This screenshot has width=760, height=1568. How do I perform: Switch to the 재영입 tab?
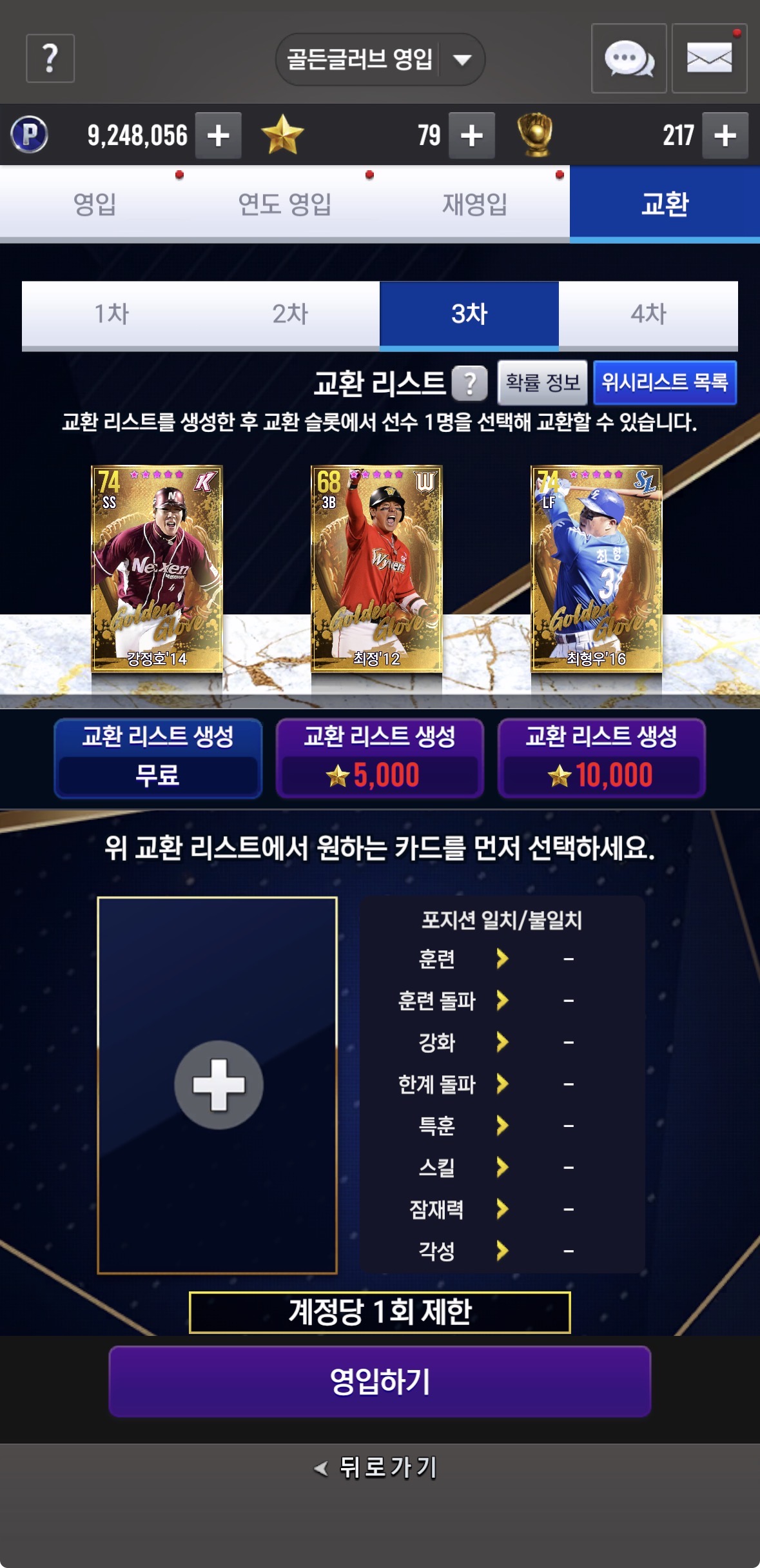[474, 204]
